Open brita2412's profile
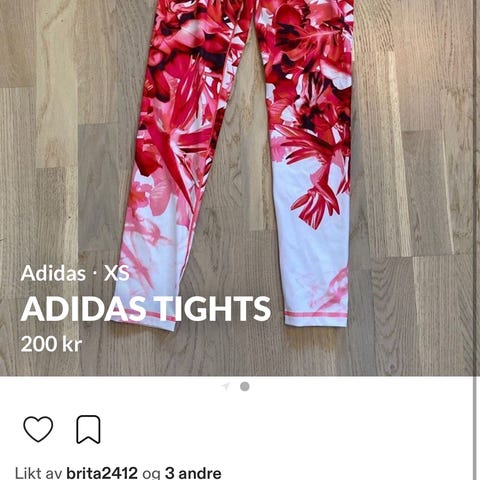The width and height of the screenshot is (480, 480). click(102, 473)
